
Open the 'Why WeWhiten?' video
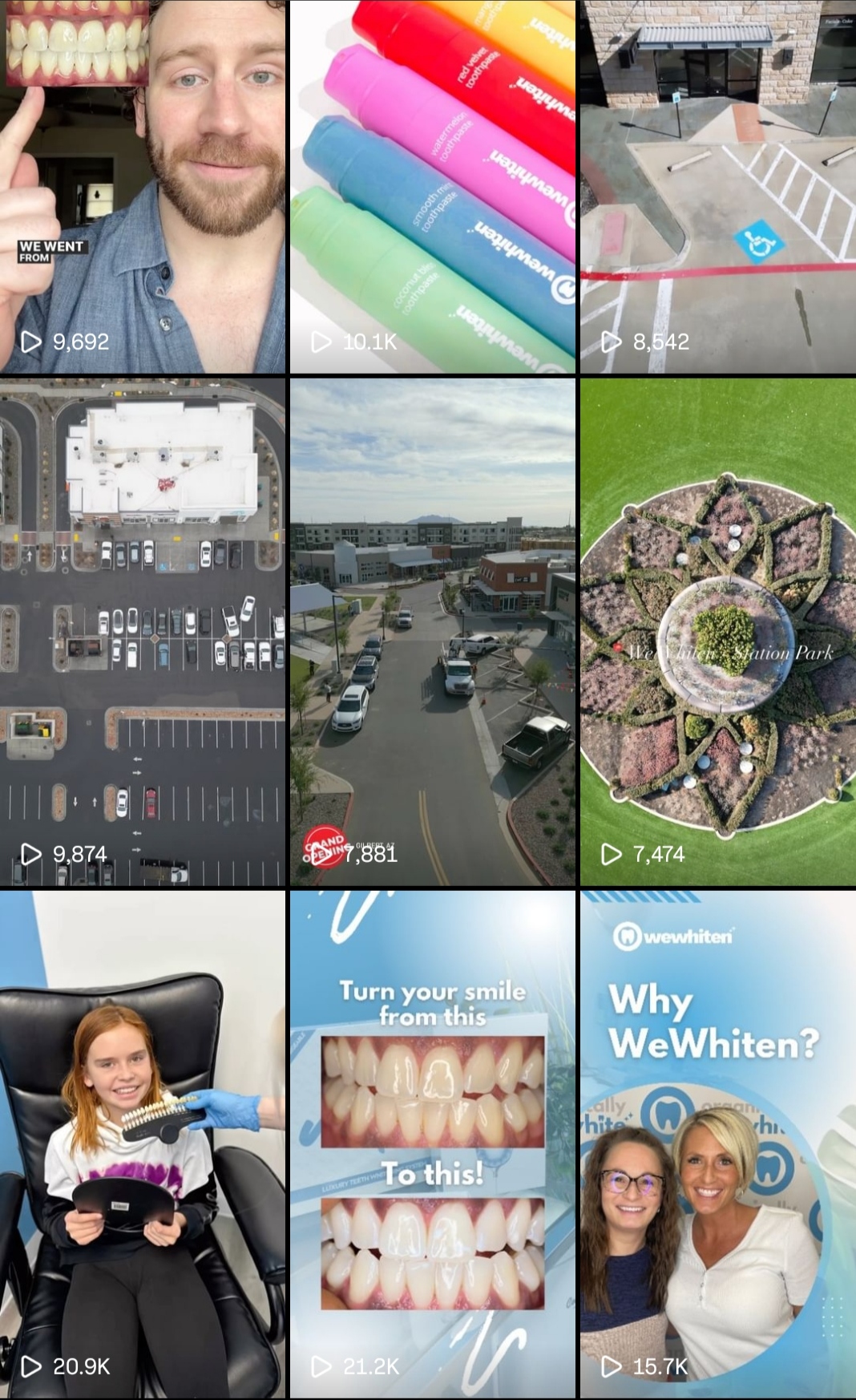point(718,1143)
